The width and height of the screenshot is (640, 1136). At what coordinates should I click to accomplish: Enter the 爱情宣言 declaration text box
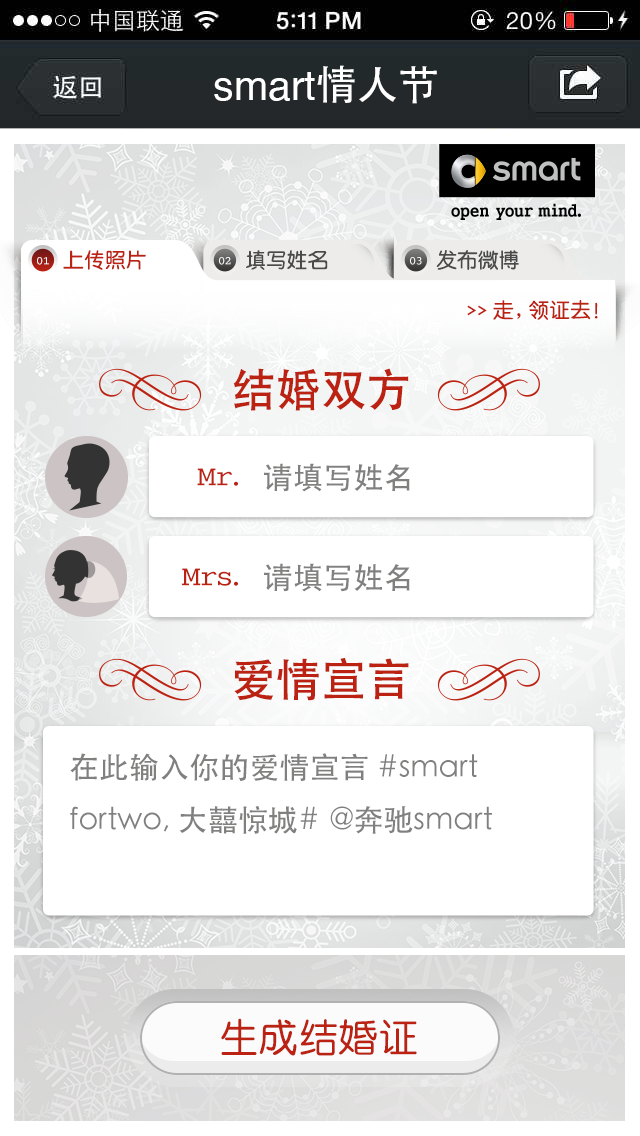318,821
